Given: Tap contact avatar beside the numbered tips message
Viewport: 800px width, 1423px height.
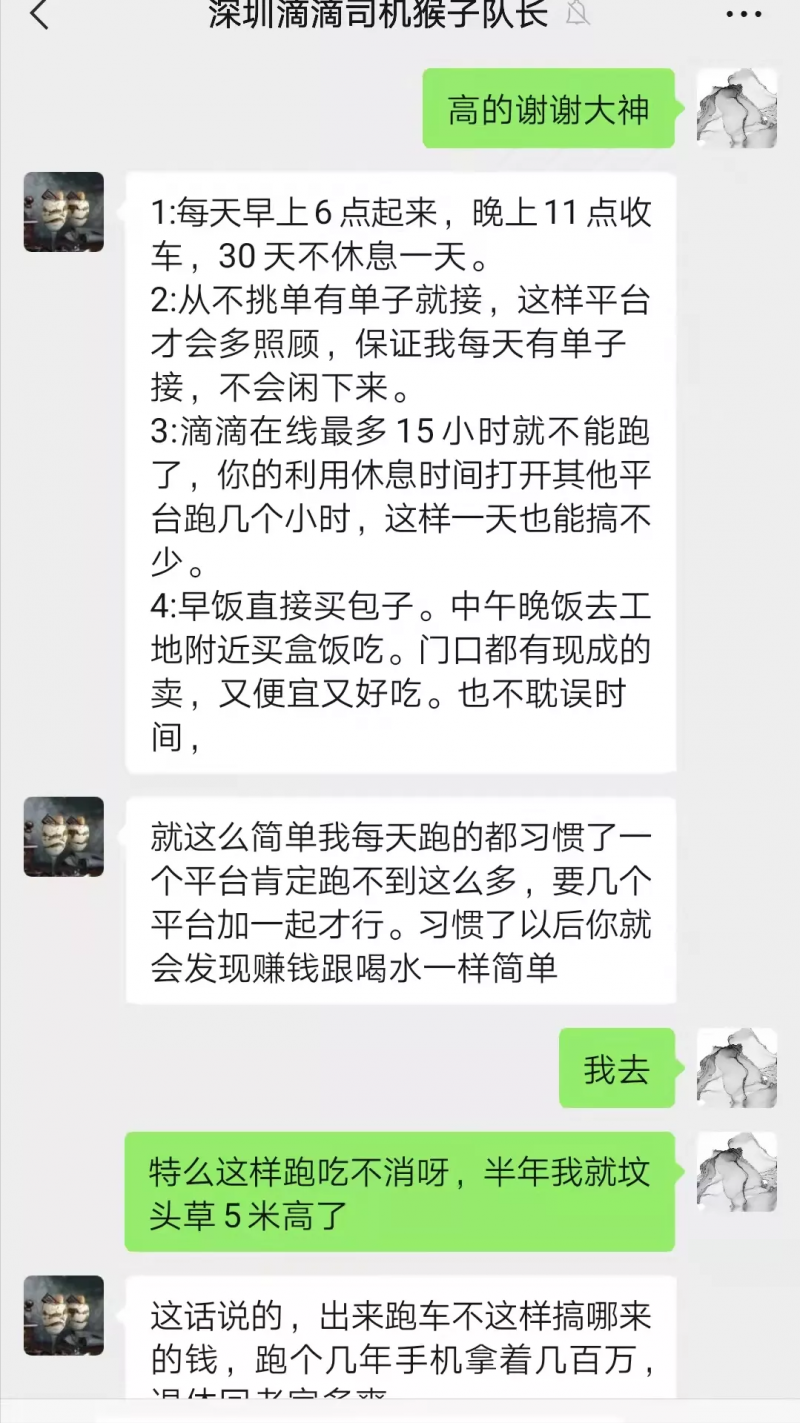Looking at the screenshot, I should (x=64, y=211).
